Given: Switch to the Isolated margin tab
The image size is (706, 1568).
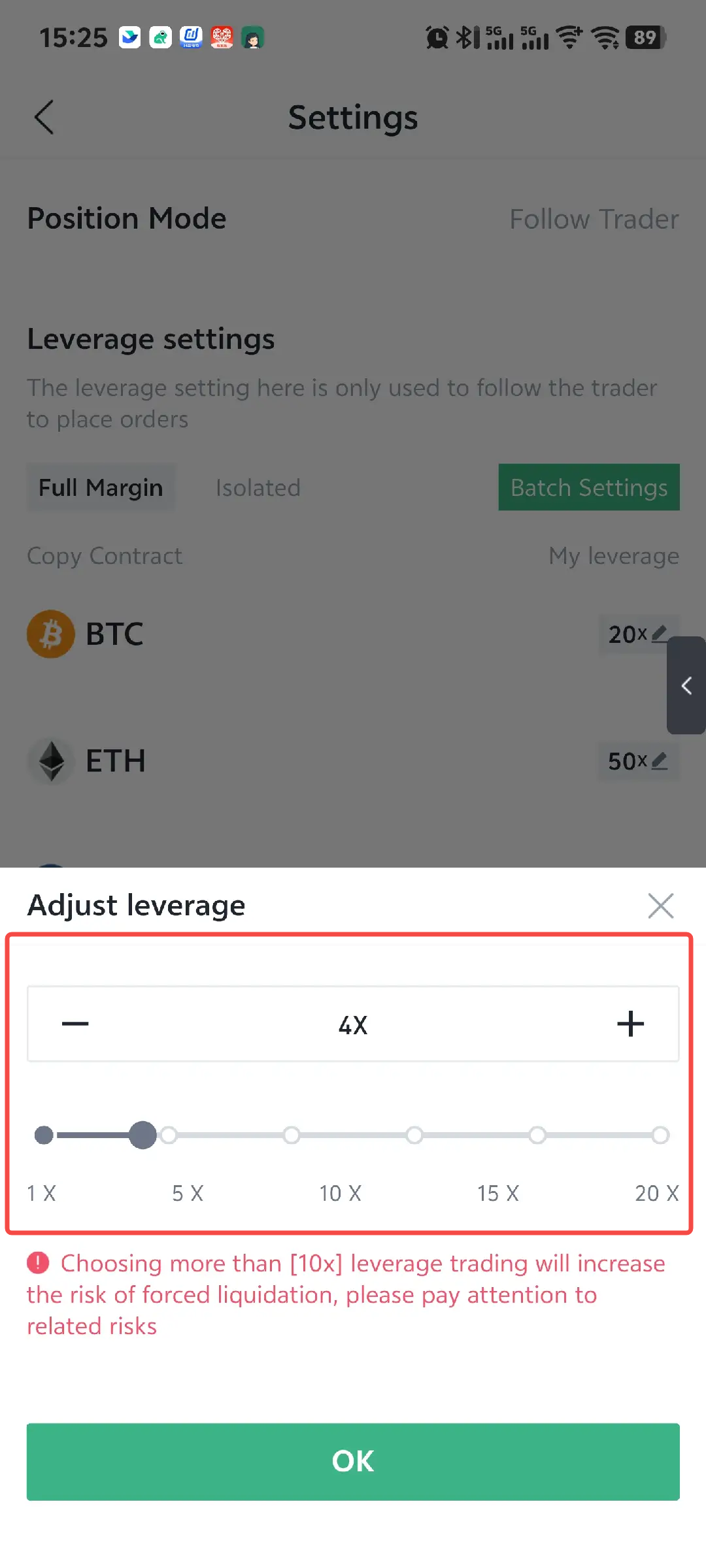Looking at the screenshot, I should [x=258, y=488].
